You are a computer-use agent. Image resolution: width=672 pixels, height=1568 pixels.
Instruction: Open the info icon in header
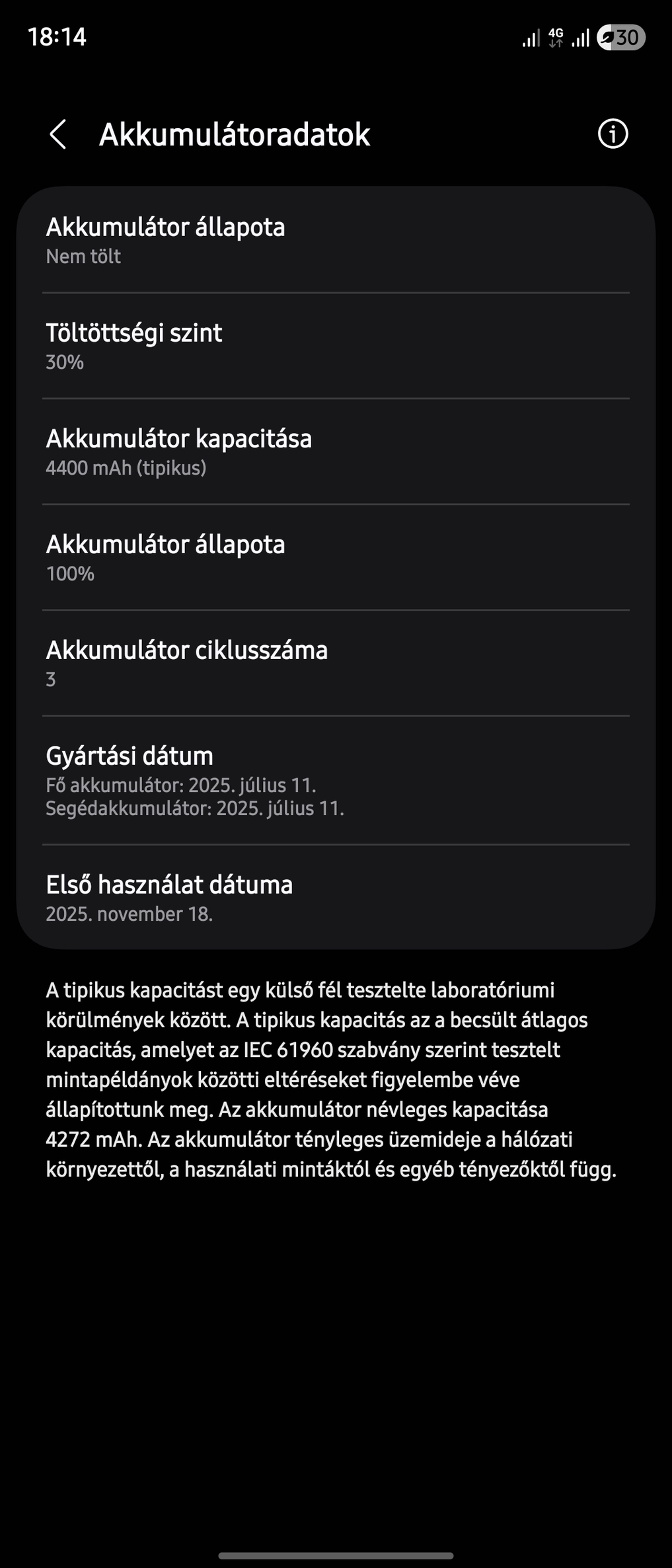[x=613, y=134]
